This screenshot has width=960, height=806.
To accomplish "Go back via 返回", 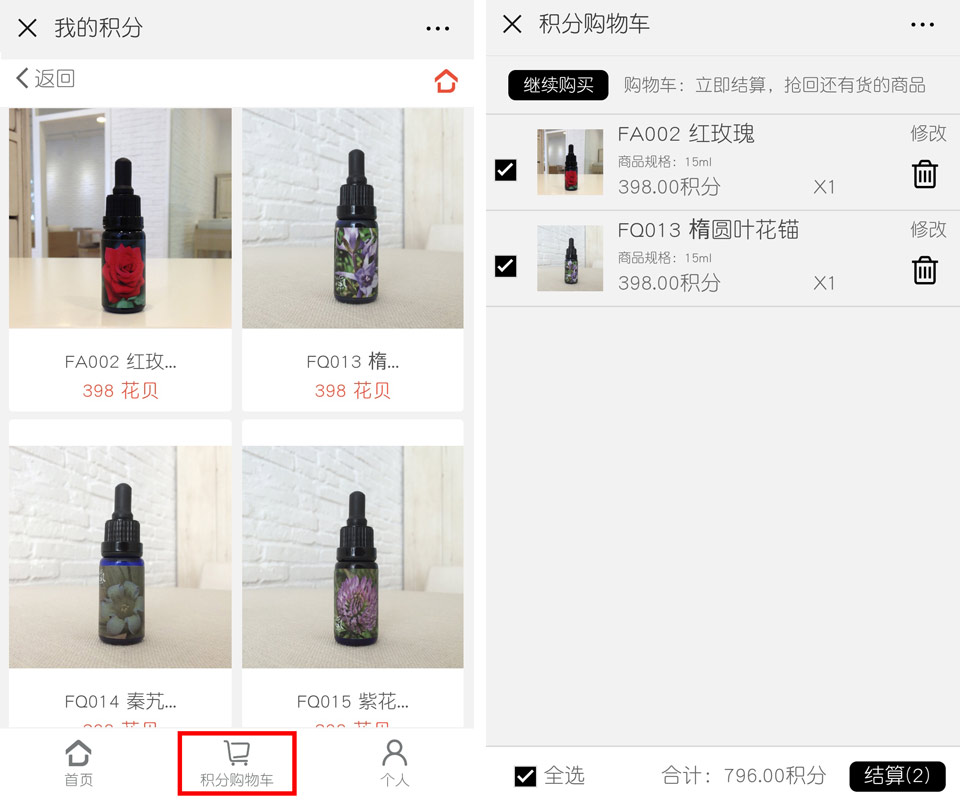I will 46,79.
